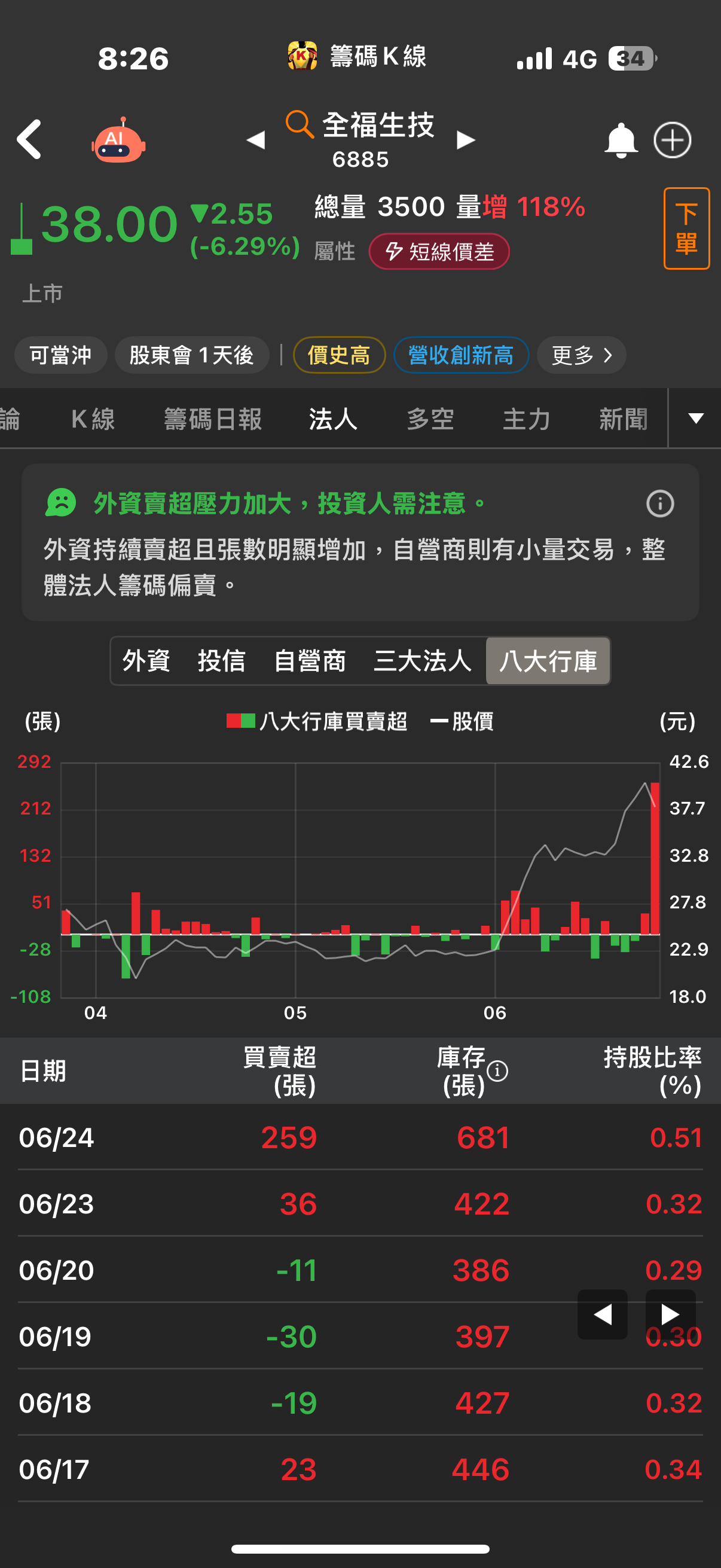Screen dimensions: 721x1568
Task: Open the 短線價差 attribute tag
Action: coord(439,251)
